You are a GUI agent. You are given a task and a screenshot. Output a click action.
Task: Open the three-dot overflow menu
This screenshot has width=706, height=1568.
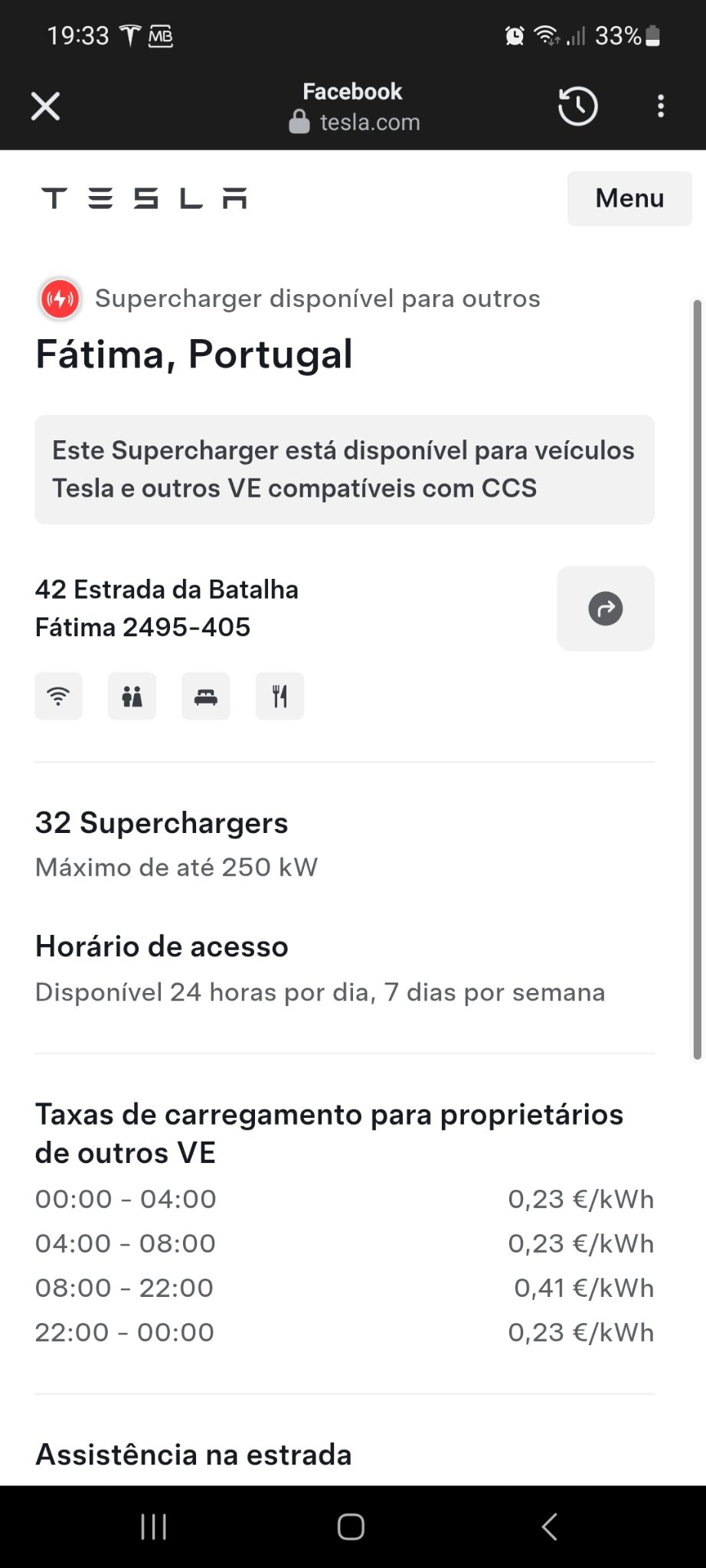(661, 106)
